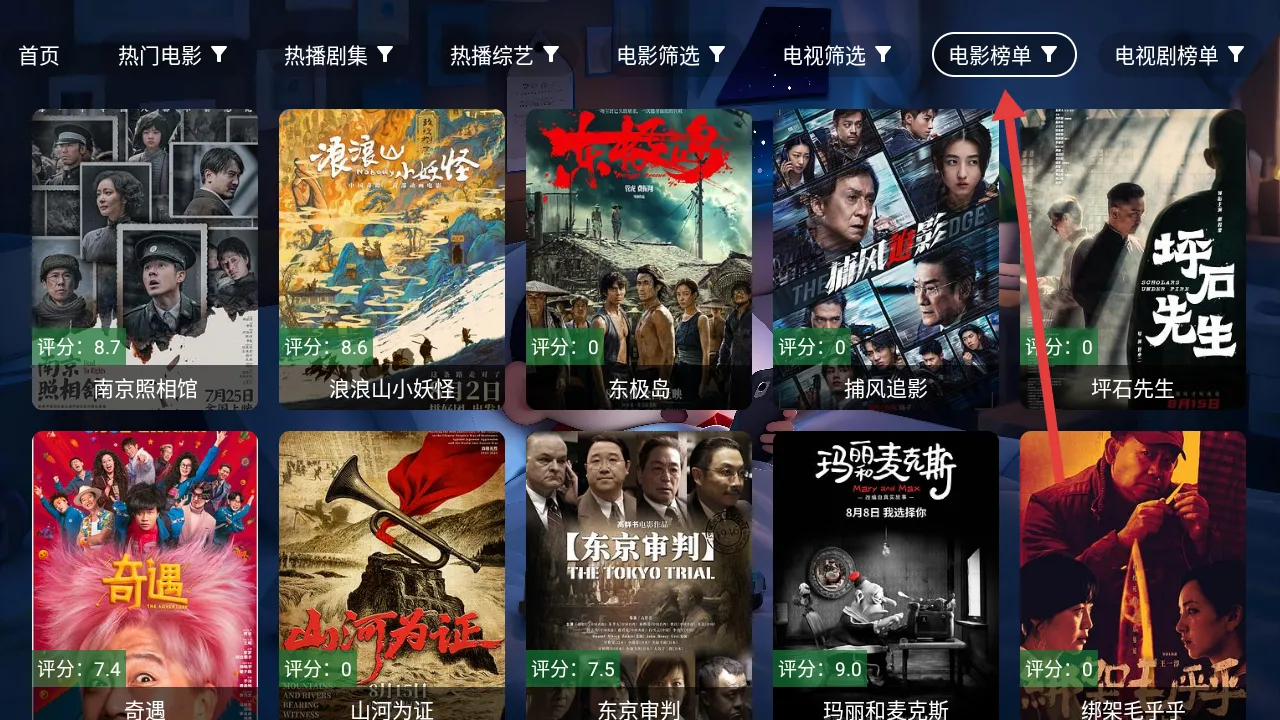Open 东京审判 movie details

pos(639,575)
